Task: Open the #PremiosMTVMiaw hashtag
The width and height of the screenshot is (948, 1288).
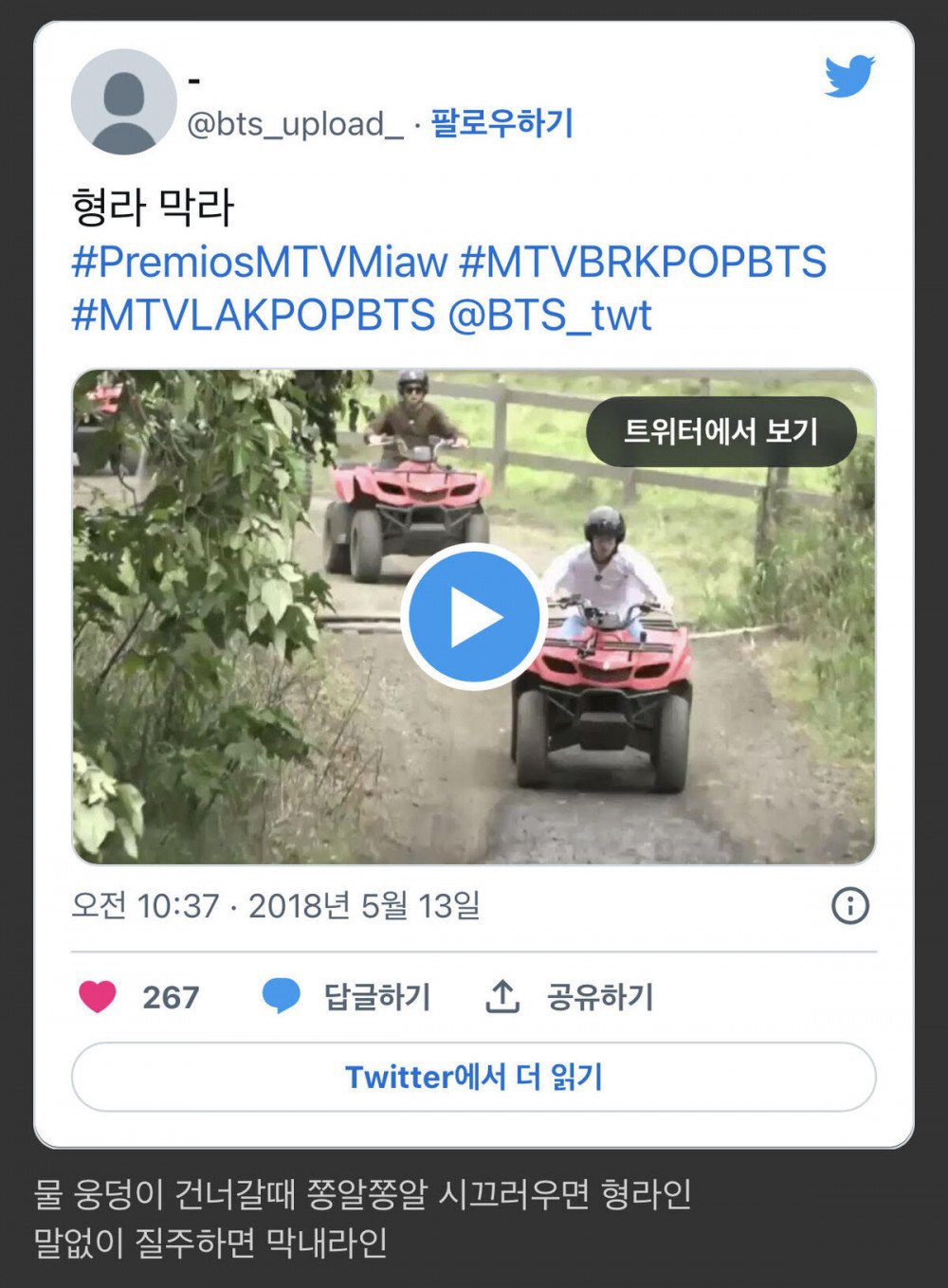Action: pos(259,263)
